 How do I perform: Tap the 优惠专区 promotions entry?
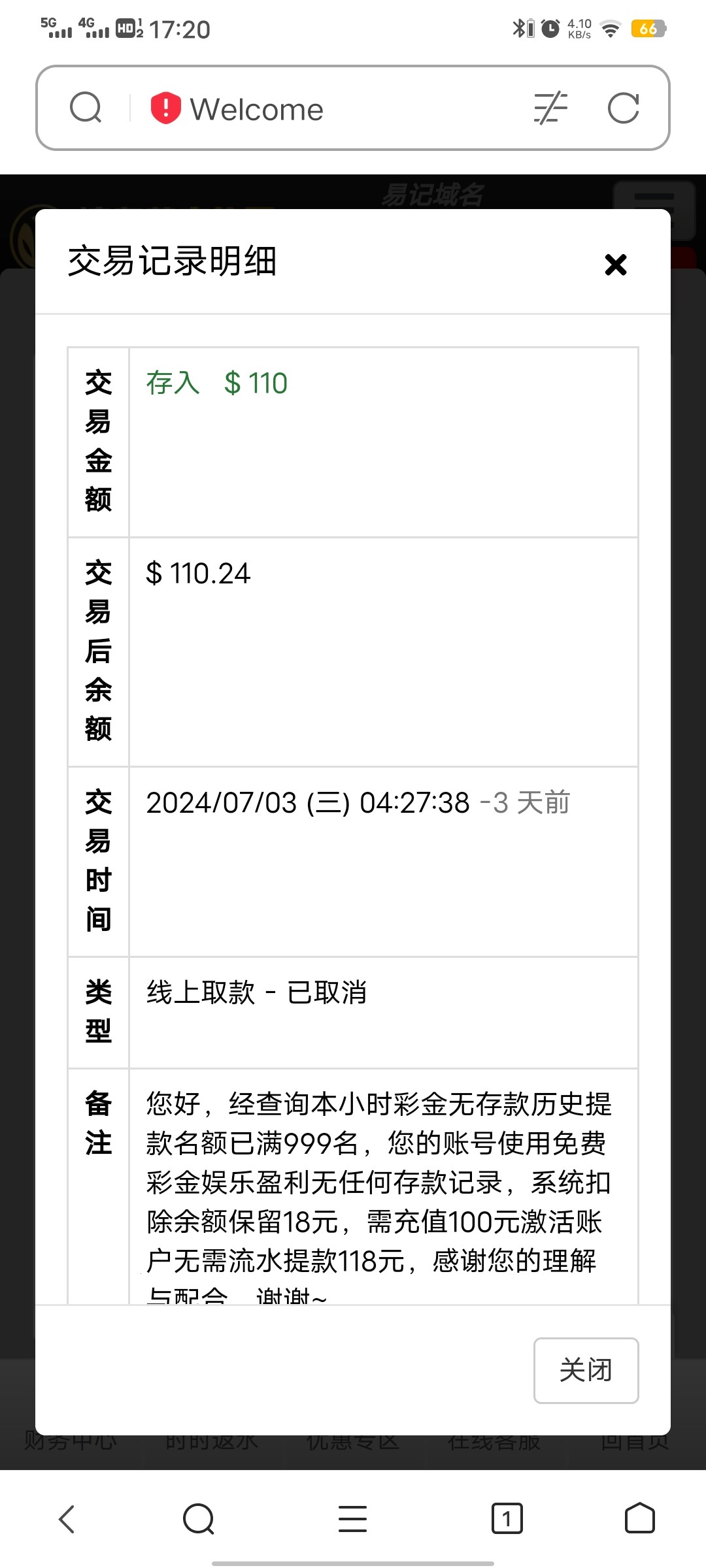coord(353,1444)
